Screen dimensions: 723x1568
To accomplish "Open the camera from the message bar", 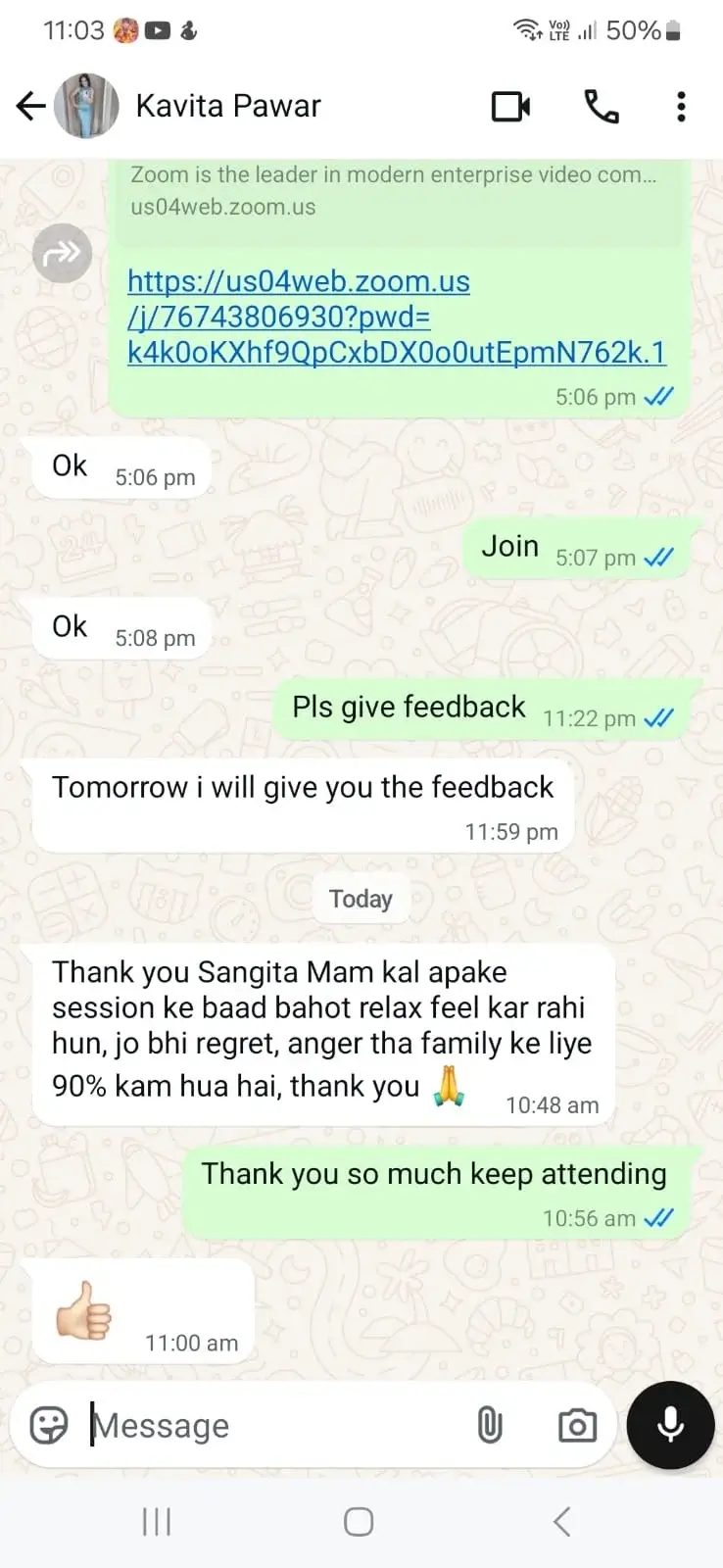I will [x=577, y=1425].
